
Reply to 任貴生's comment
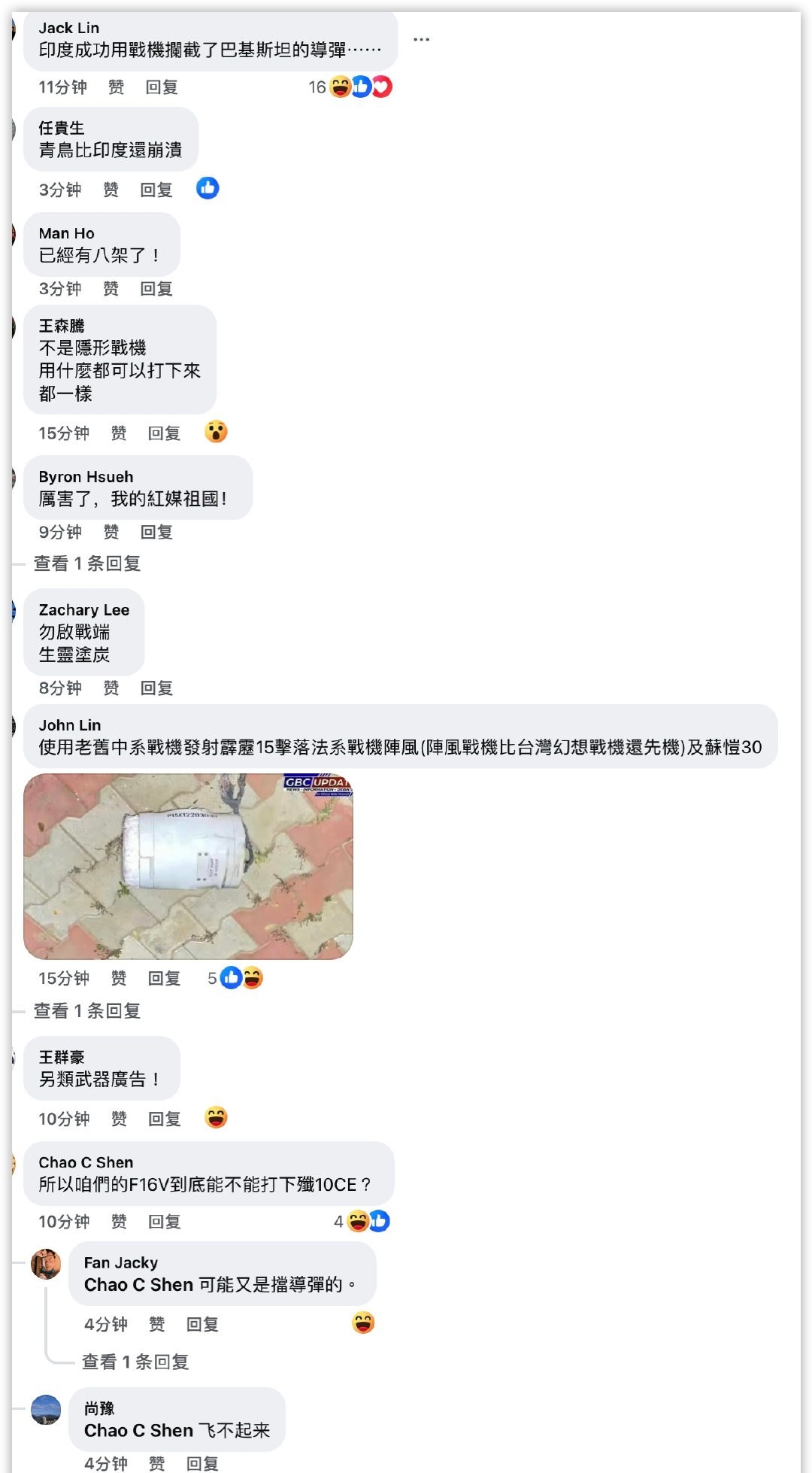point(156,190)
